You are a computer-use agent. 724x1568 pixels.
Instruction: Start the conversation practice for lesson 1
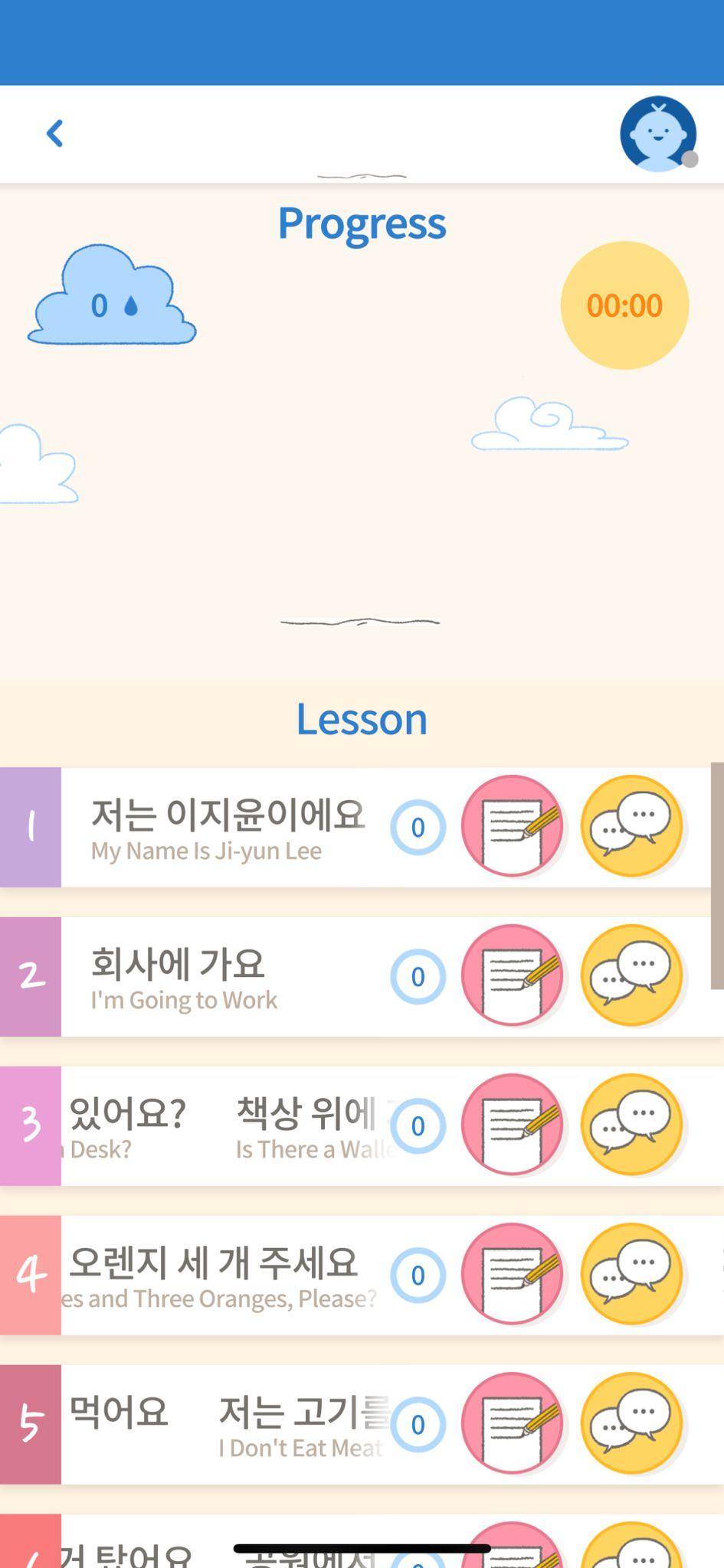click(x=631, y=826)
